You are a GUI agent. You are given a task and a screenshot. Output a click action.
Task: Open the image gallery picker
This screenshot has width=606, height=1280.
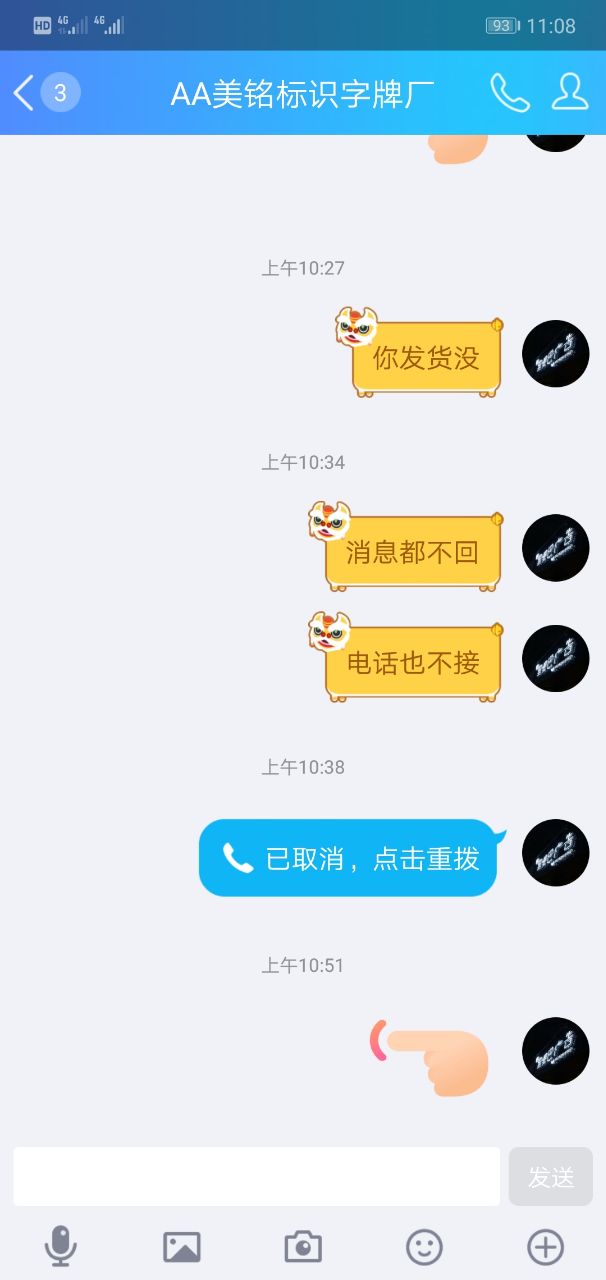182,1247
